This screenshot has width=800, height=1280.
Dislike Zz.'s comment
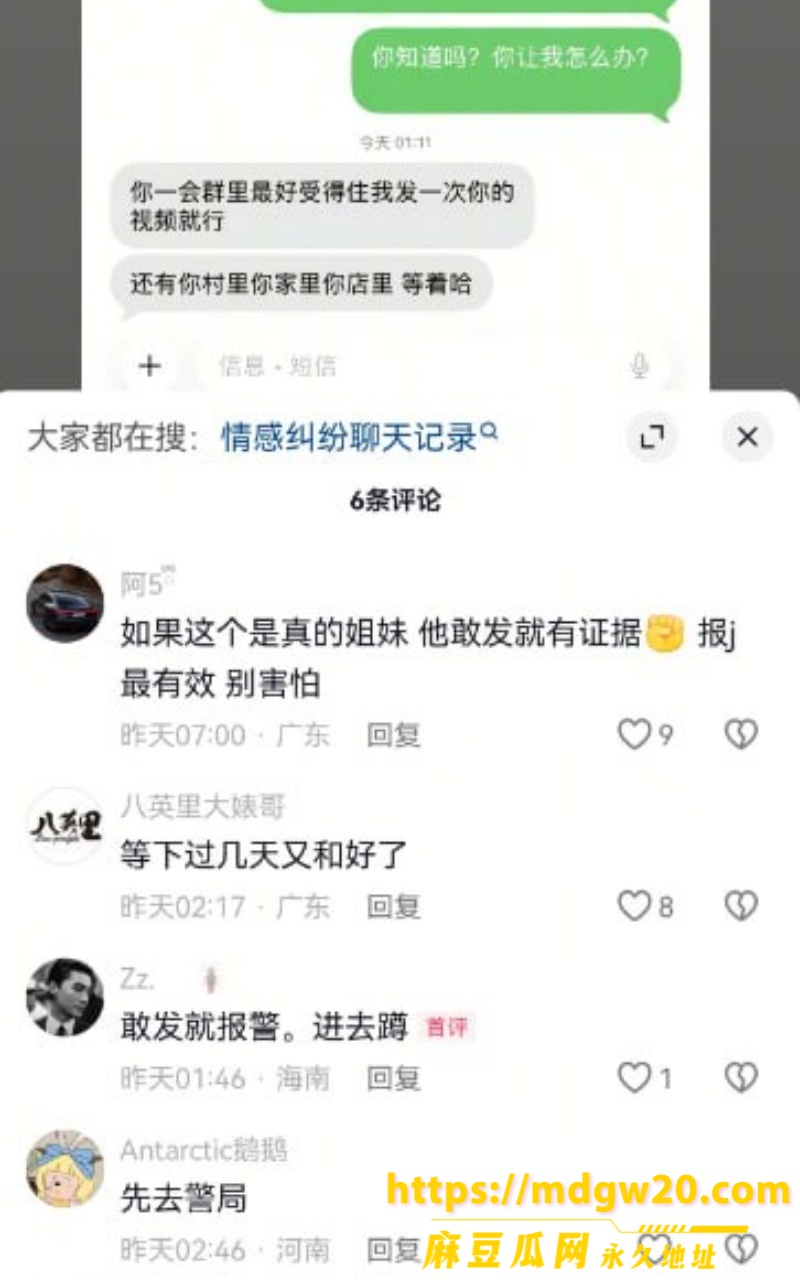tap(741, 1077)
